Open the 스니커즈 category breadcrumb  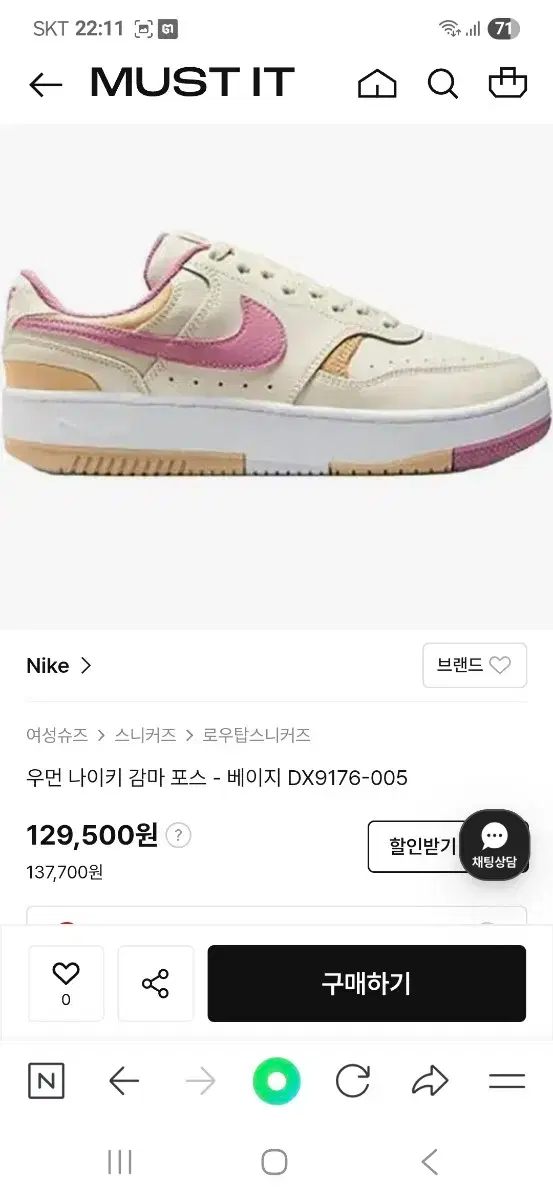click(x=145, y=735)
